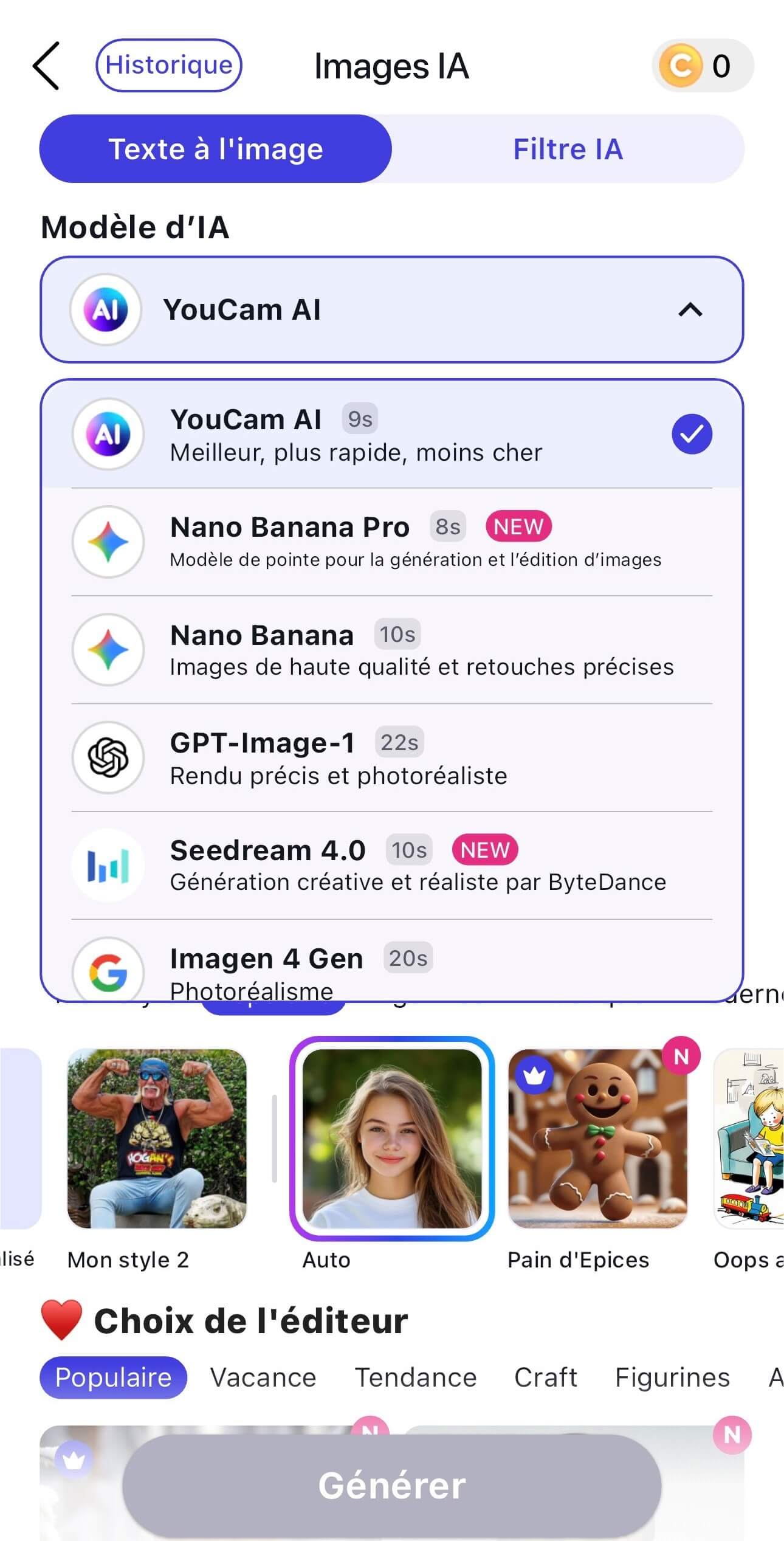The image size is (784, 1541).
Task: Collapse the YouCam AI model dropdown
Action: click(690, 310)
